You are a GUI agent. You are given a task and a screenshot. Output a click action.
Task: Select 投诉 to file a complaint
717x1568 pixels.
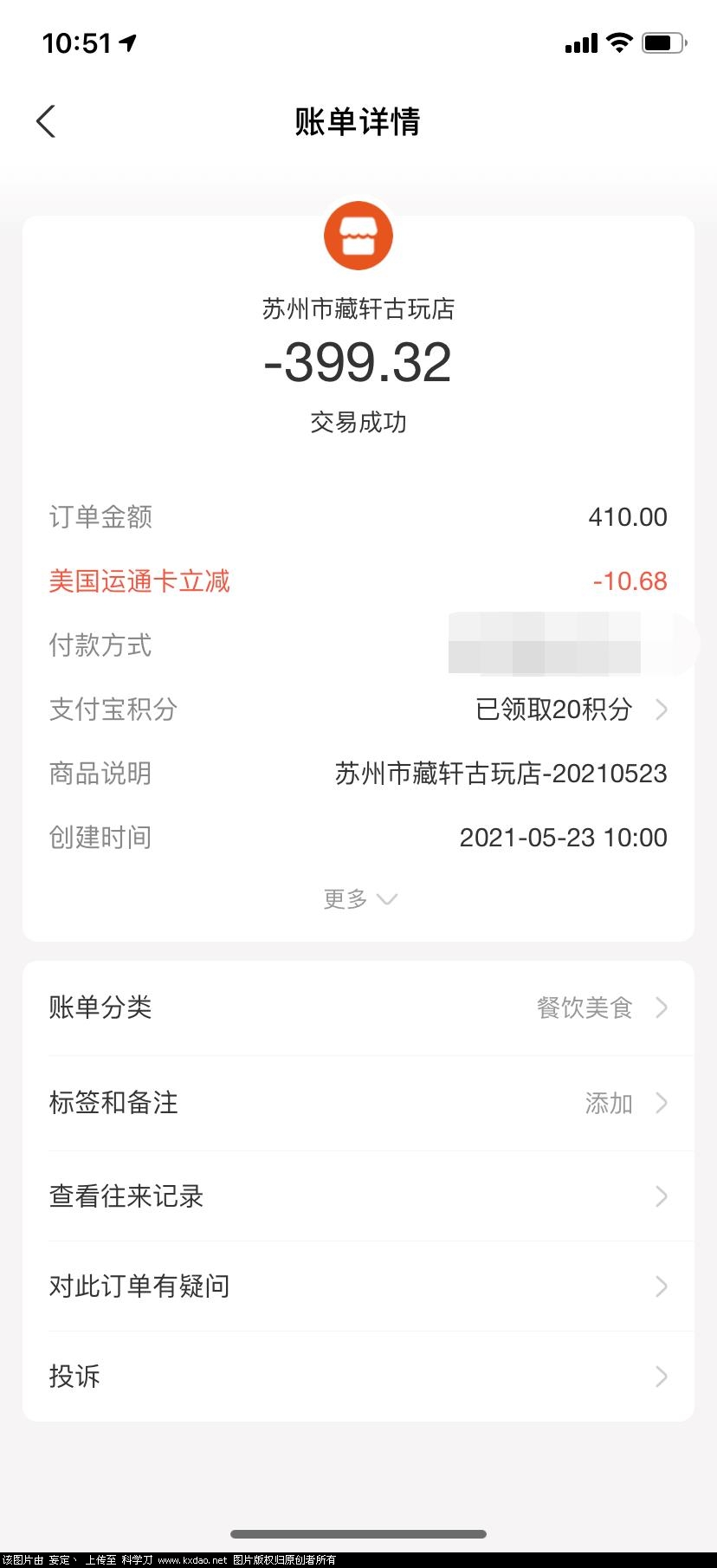click(358, 1377)
